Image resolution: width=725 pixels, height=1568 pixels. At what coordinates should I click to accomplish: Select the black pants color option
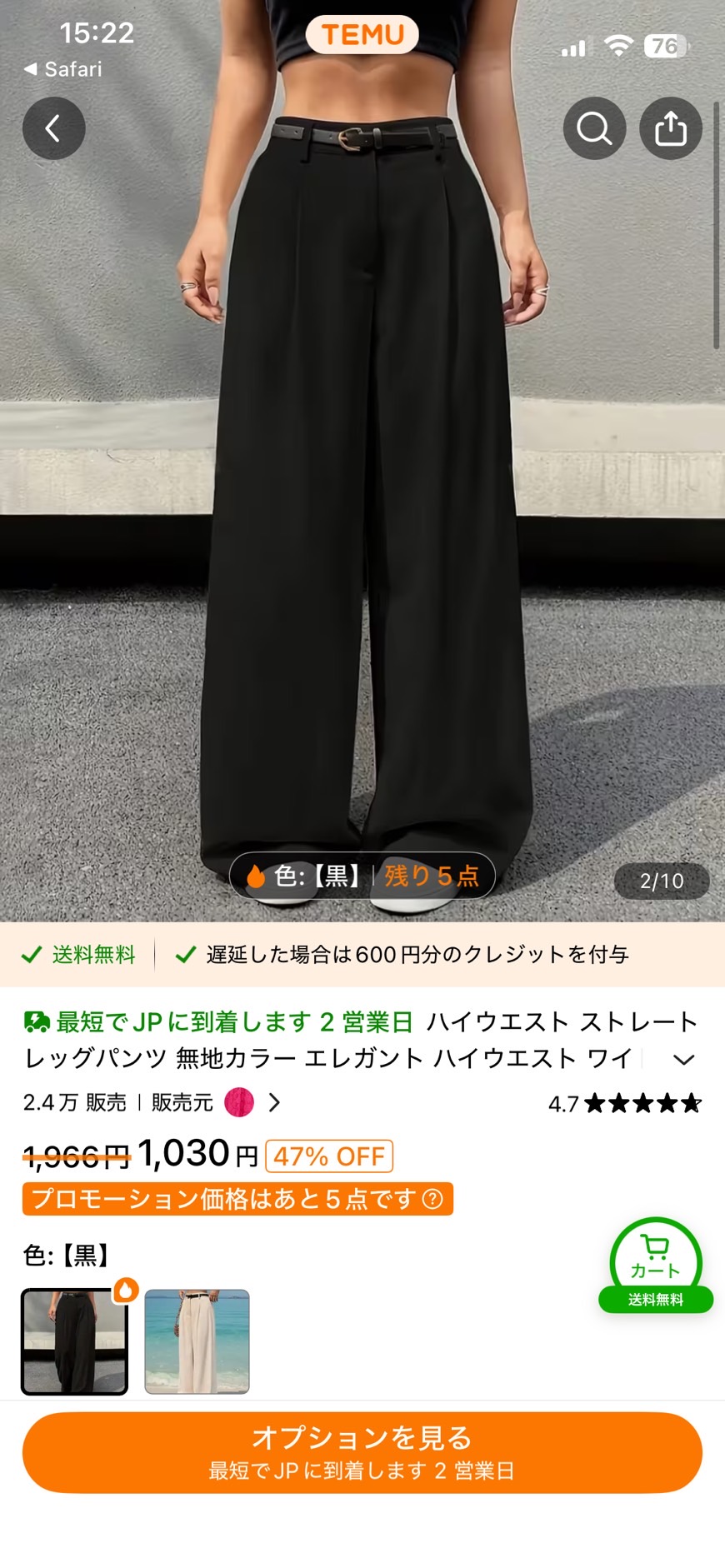coord(75,1341)
